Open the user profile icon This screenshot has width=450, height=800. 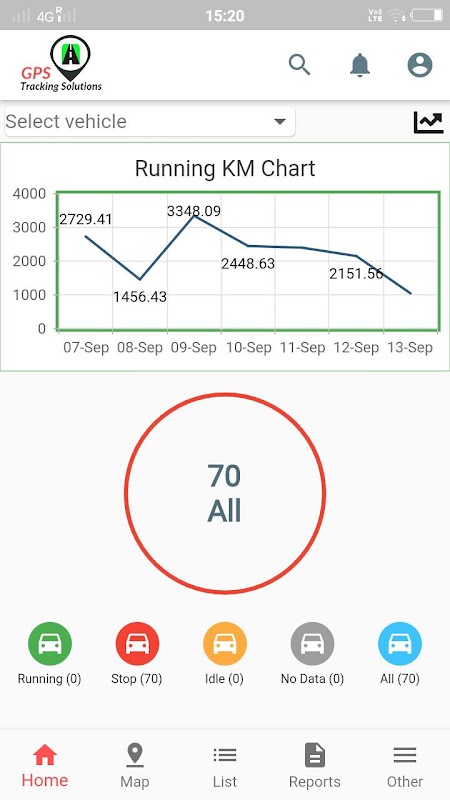(x=420, y=65)
